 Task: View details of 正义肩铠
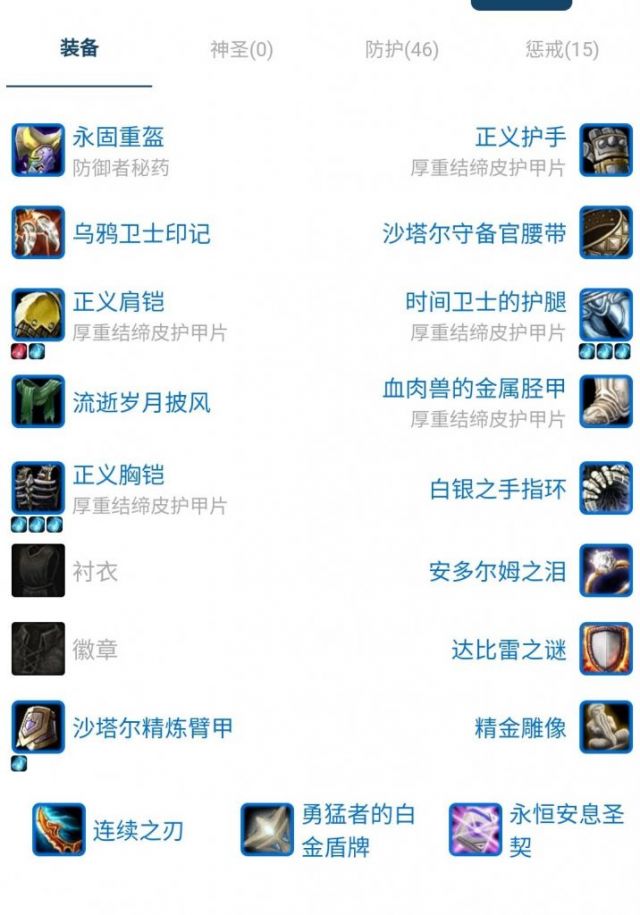118,302
